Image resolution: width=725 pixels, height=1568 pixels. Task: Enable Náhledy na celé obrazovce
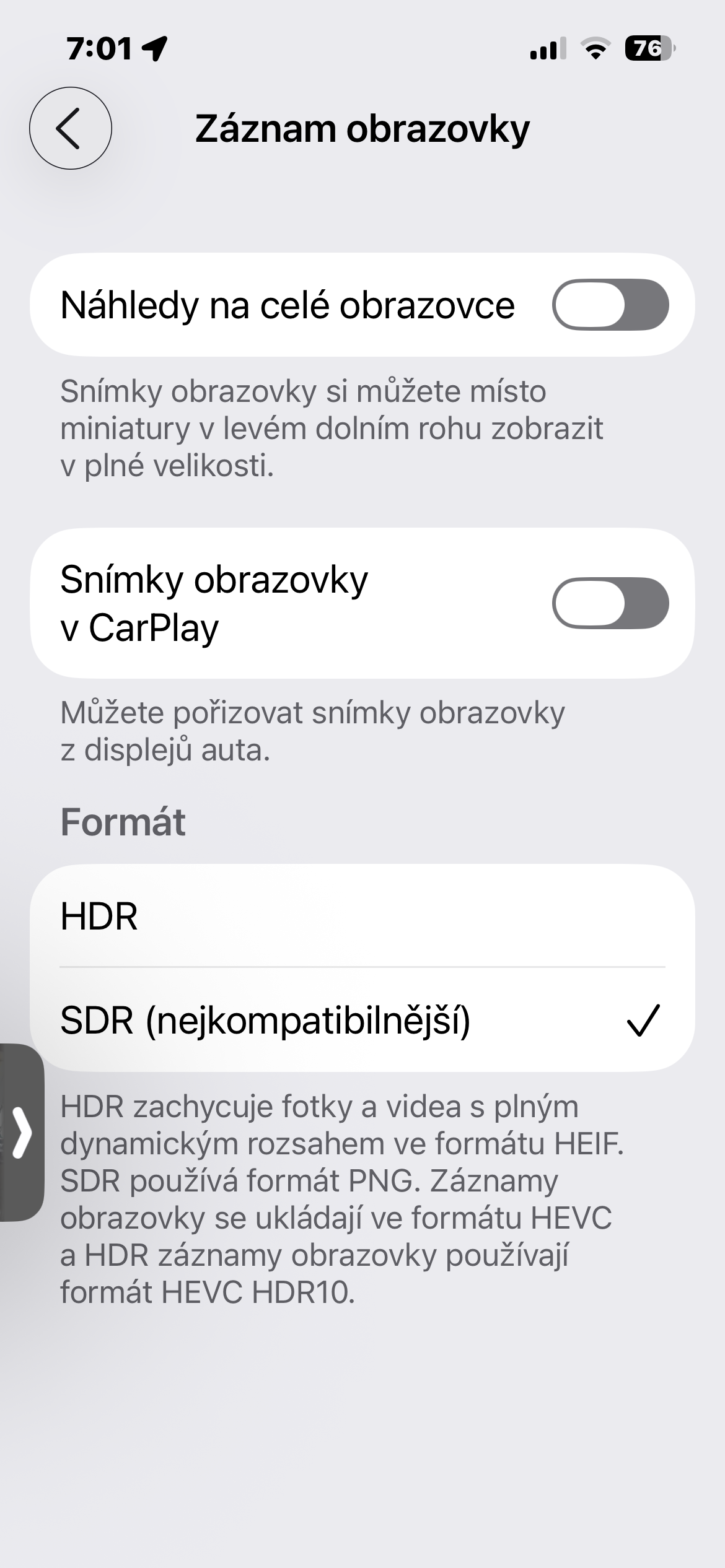click(x=610, y=305)
